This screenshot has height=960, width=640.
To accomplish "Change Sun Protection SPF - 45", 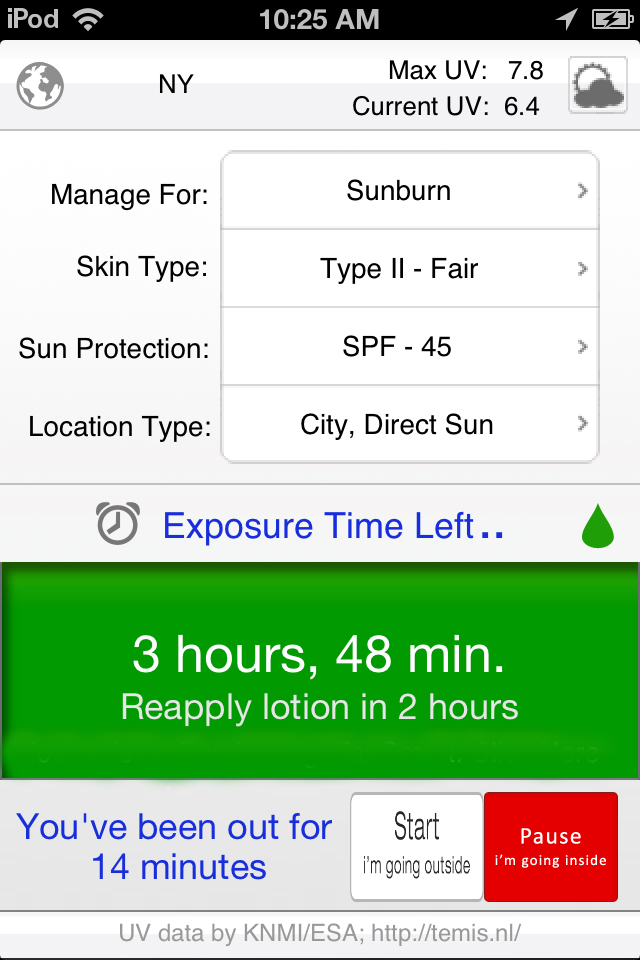I will pos(410,347).
